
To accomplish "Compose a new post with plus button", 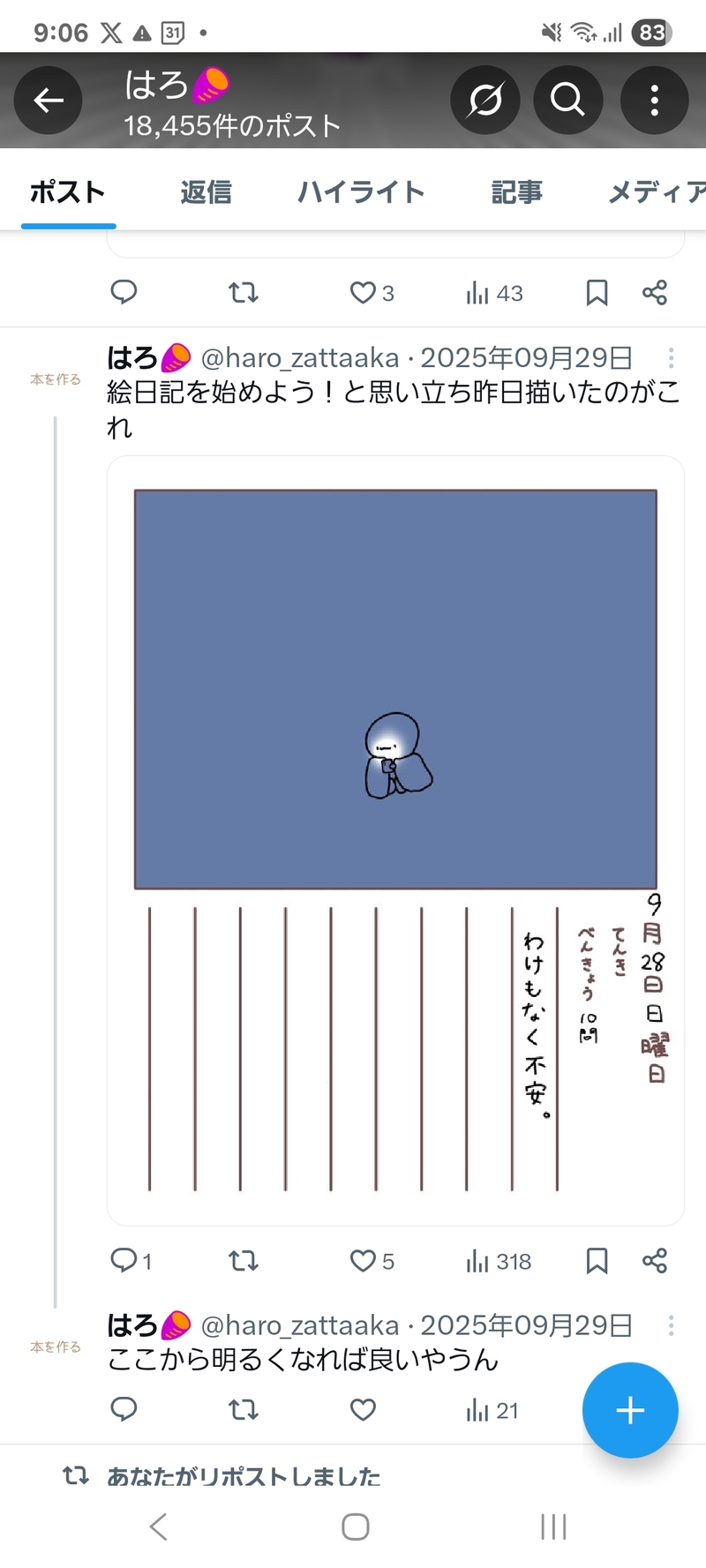I will click(629, 1409).
